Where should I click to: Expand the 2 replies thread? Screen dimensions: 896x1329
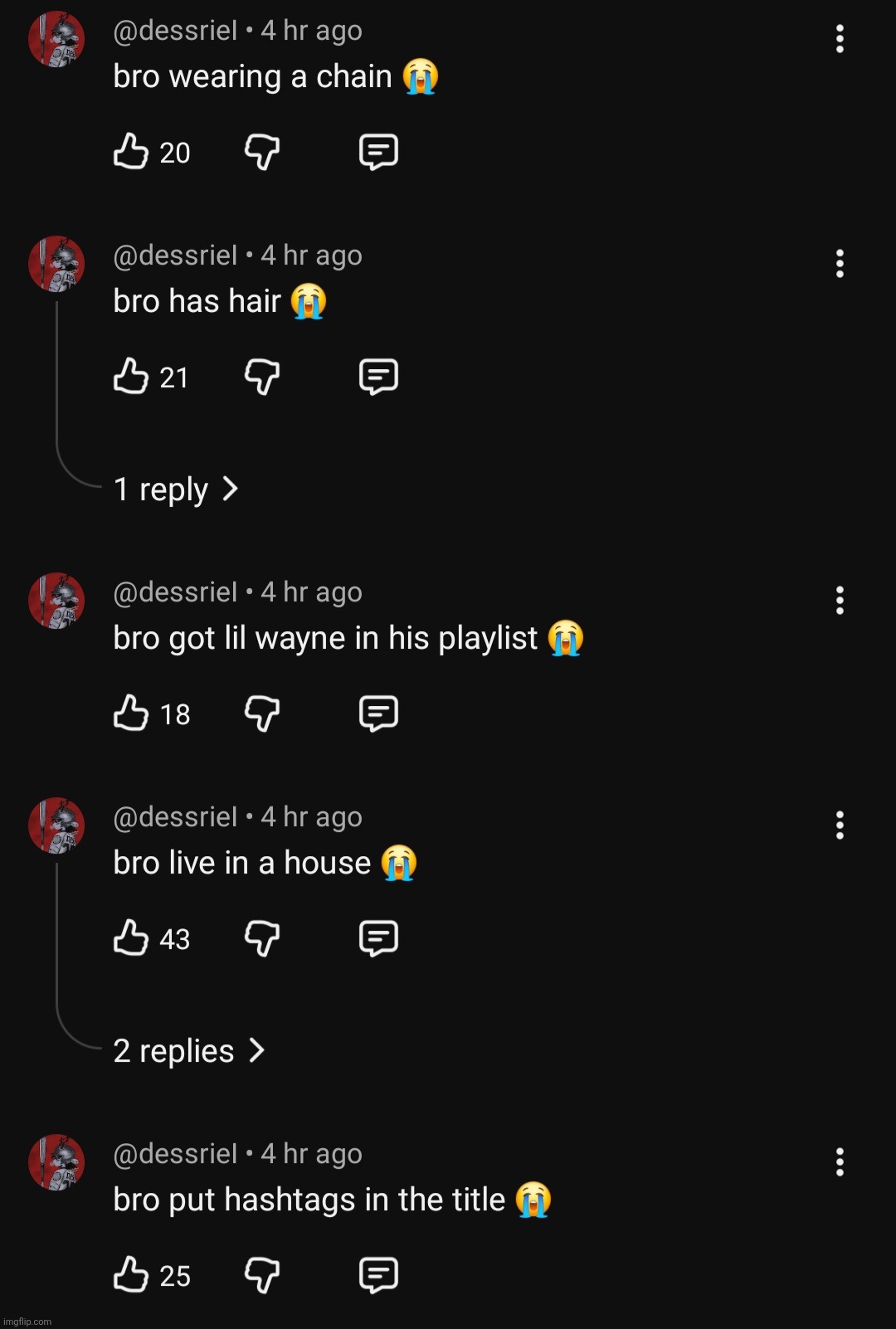pyautogui.click(x=188, y=1051)
